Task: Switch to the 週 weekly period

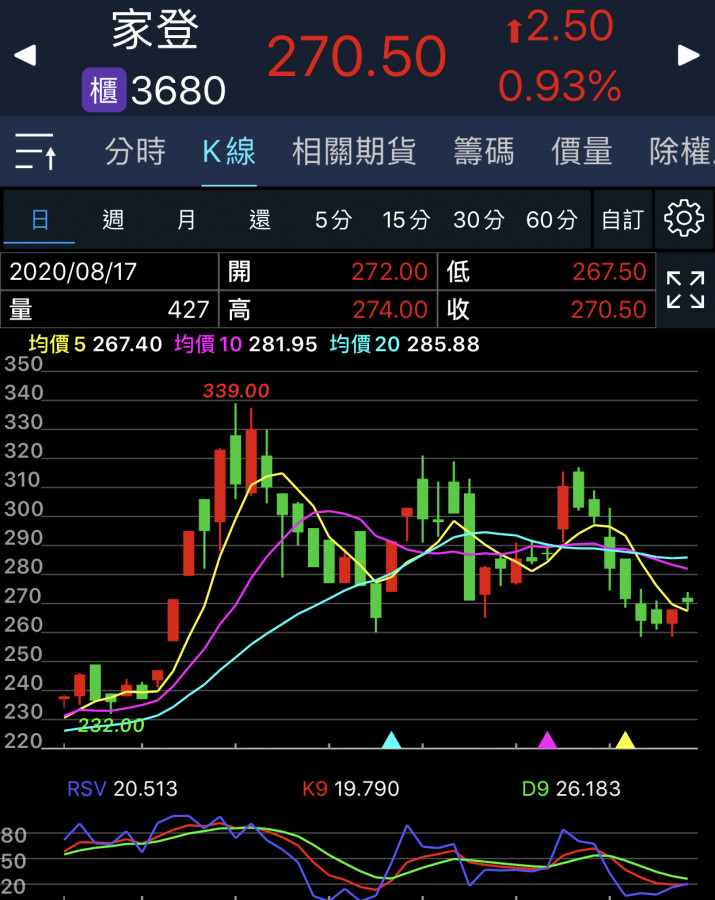Action: coord(113,219)
